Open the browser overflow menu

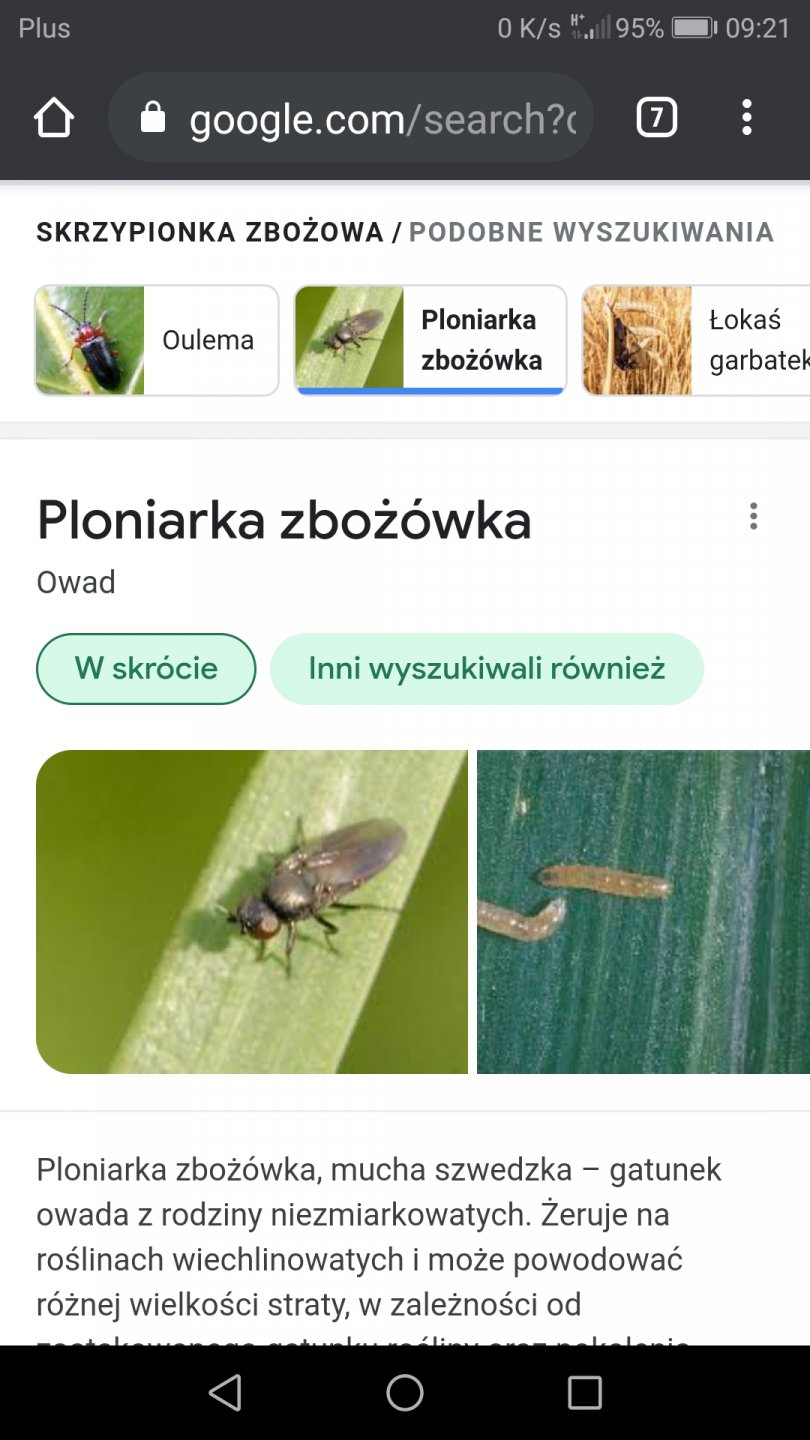746,118
